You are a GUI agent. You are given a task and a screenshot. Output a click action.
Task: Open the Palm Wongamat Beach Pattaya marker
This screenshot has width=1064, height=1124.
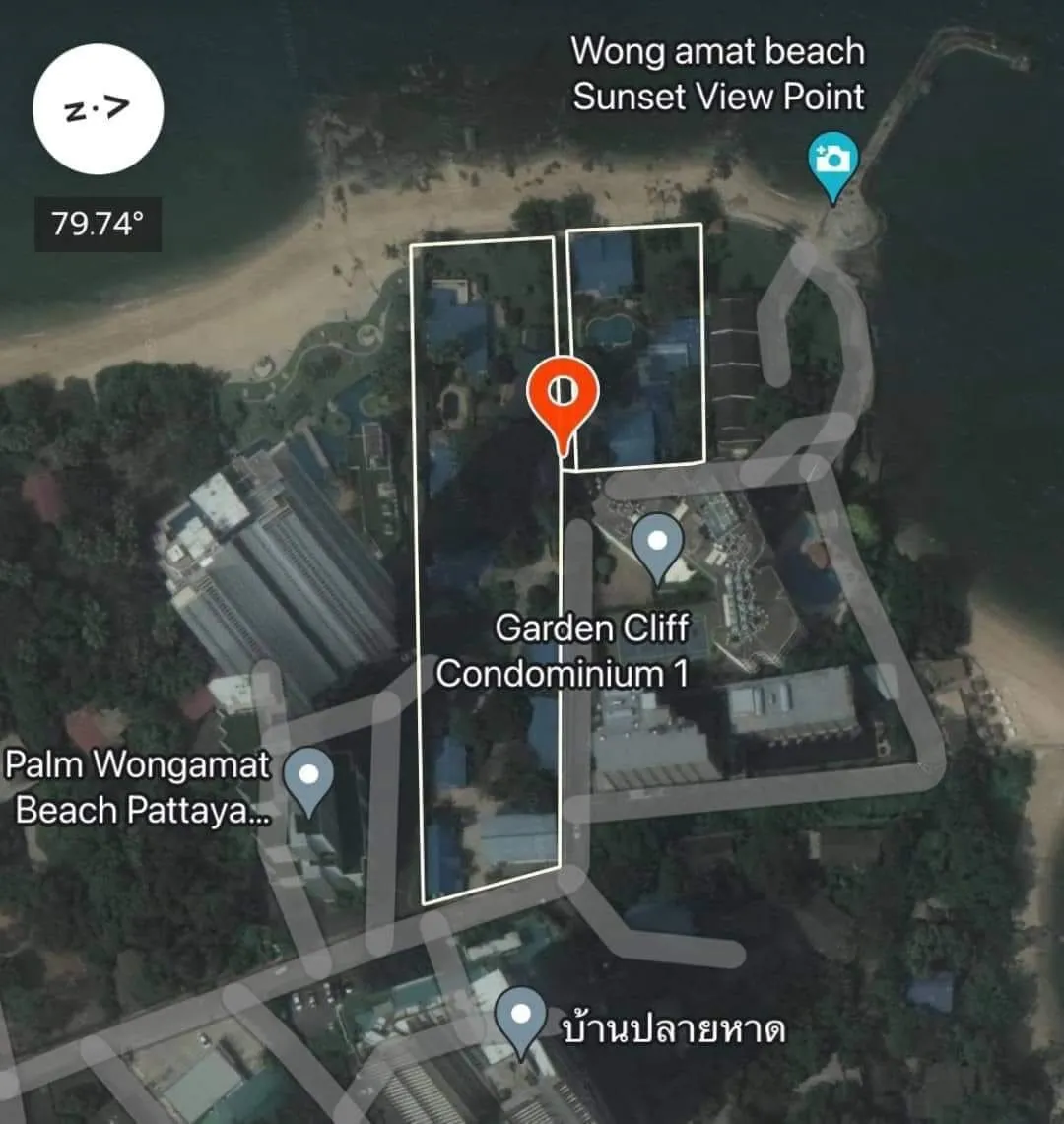[x=308, y=776]
